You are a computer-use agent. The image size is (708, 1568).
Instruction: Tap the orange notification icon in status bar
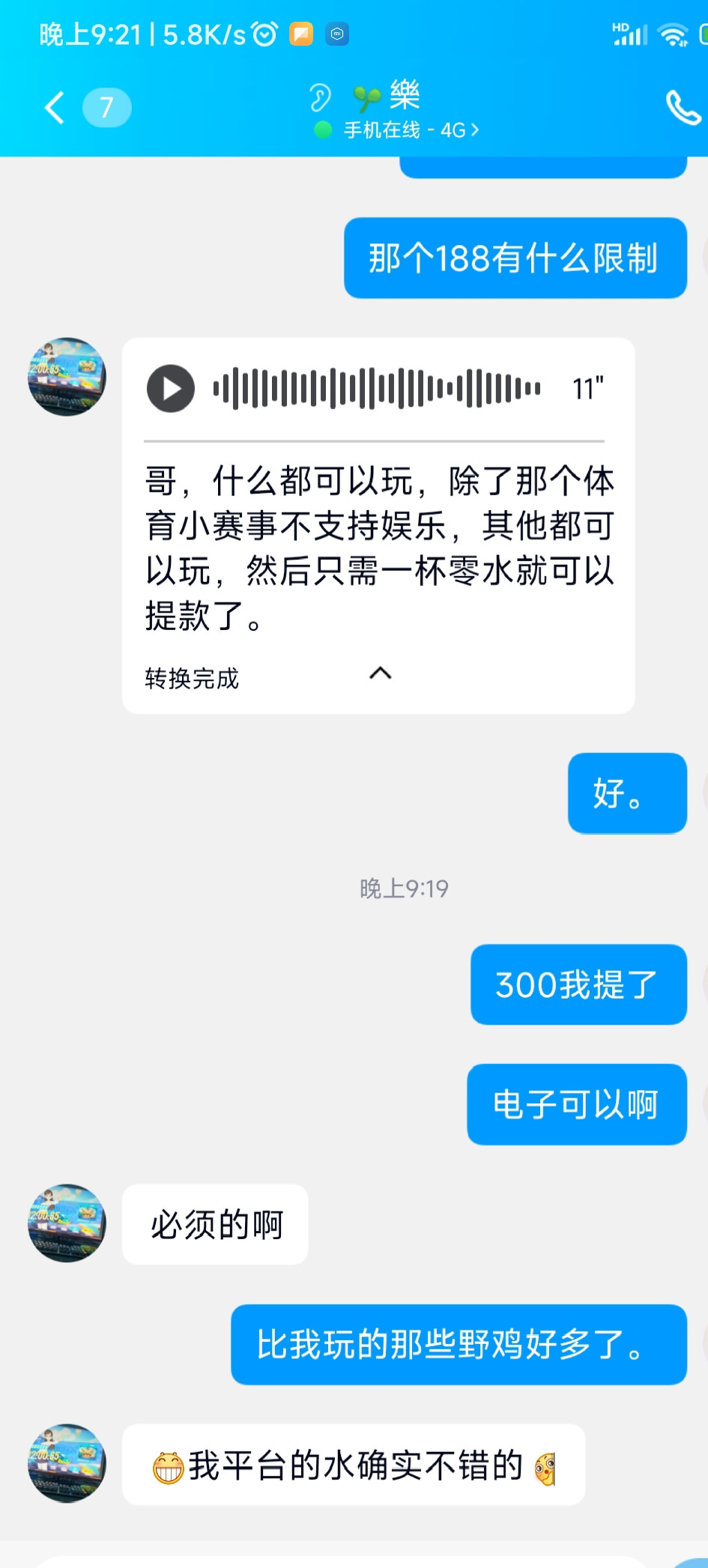coord(300,34)
